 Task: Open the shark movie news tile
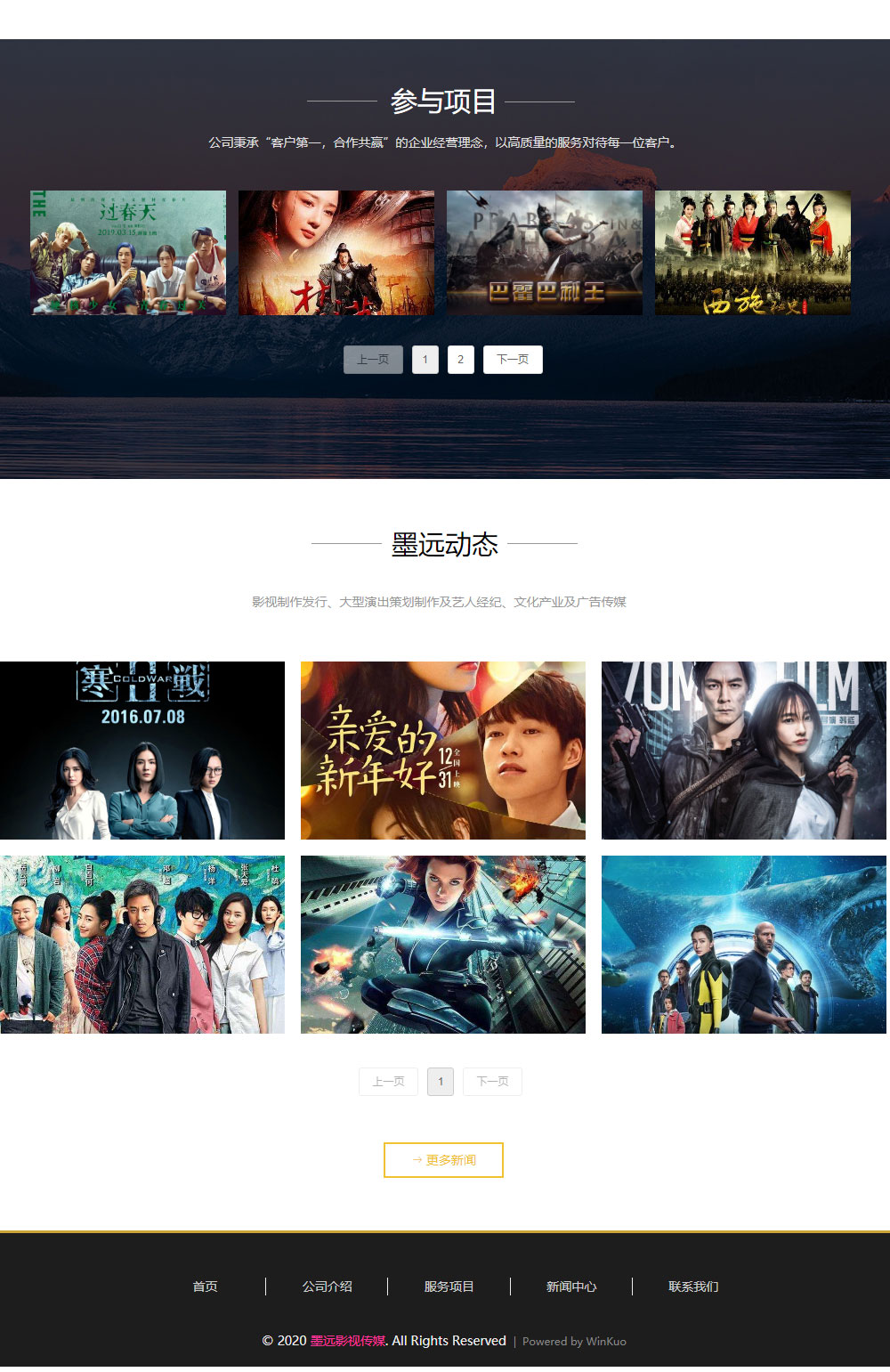point(743,944)
